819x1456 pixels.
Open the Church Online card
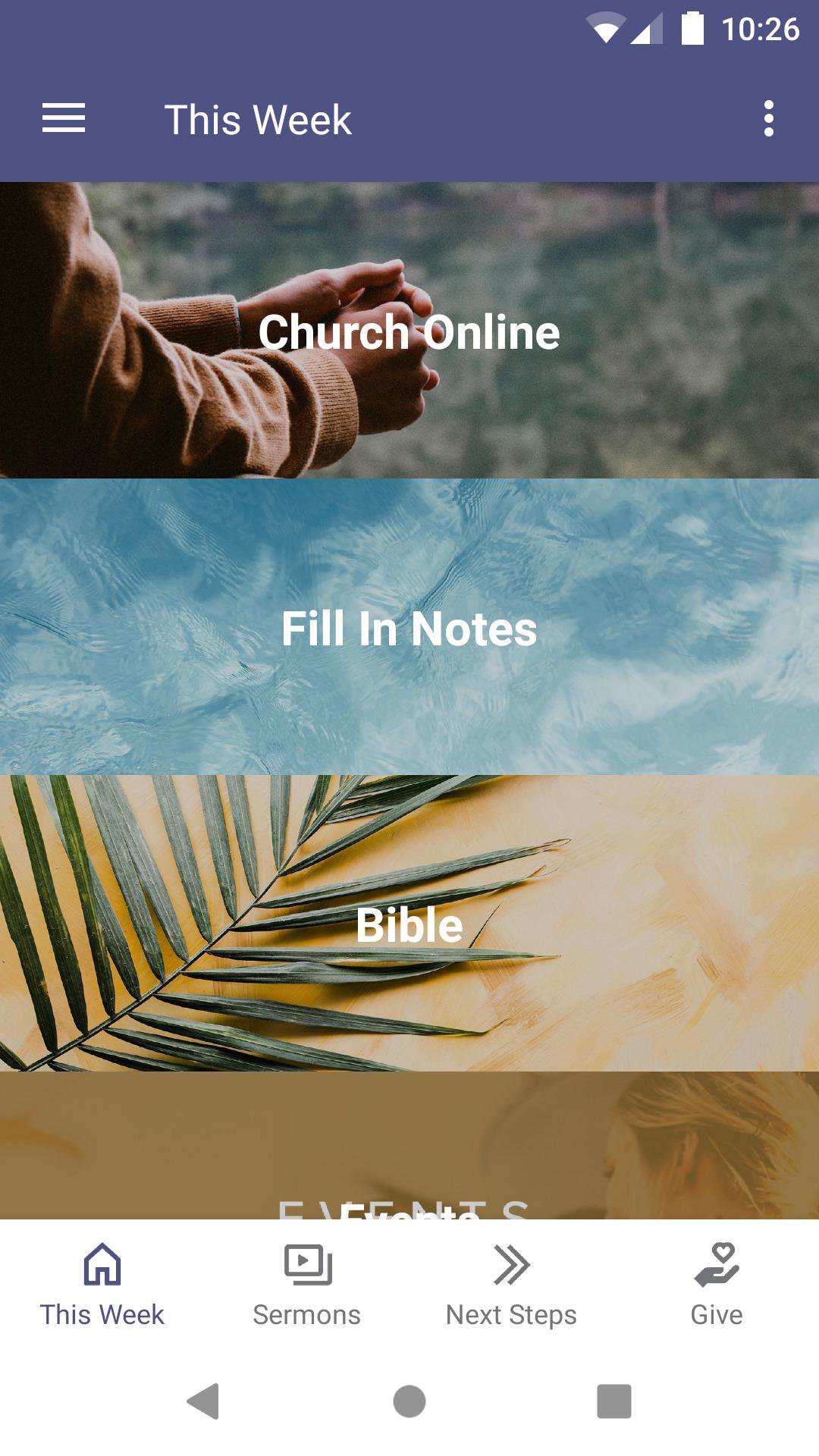(x=409, y=331)
